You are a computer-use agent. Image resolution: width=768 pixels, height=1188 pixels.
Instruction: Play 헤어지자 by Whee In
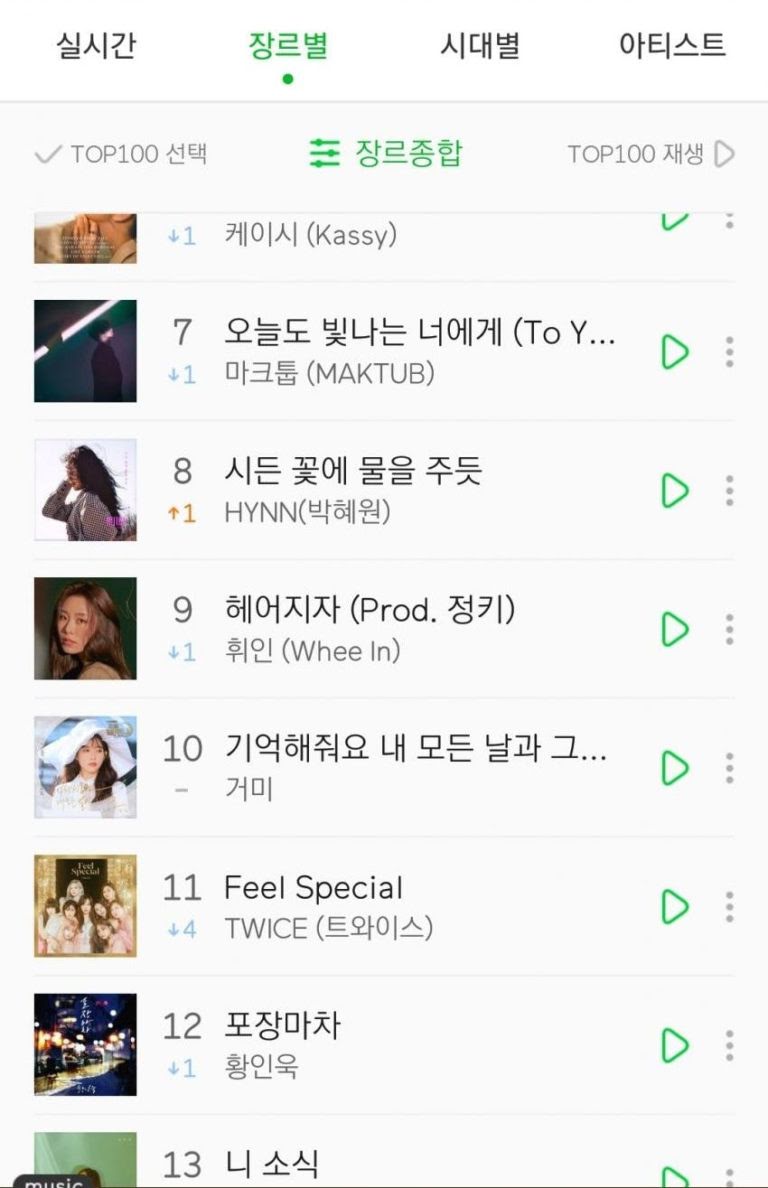tap(675, 629)
